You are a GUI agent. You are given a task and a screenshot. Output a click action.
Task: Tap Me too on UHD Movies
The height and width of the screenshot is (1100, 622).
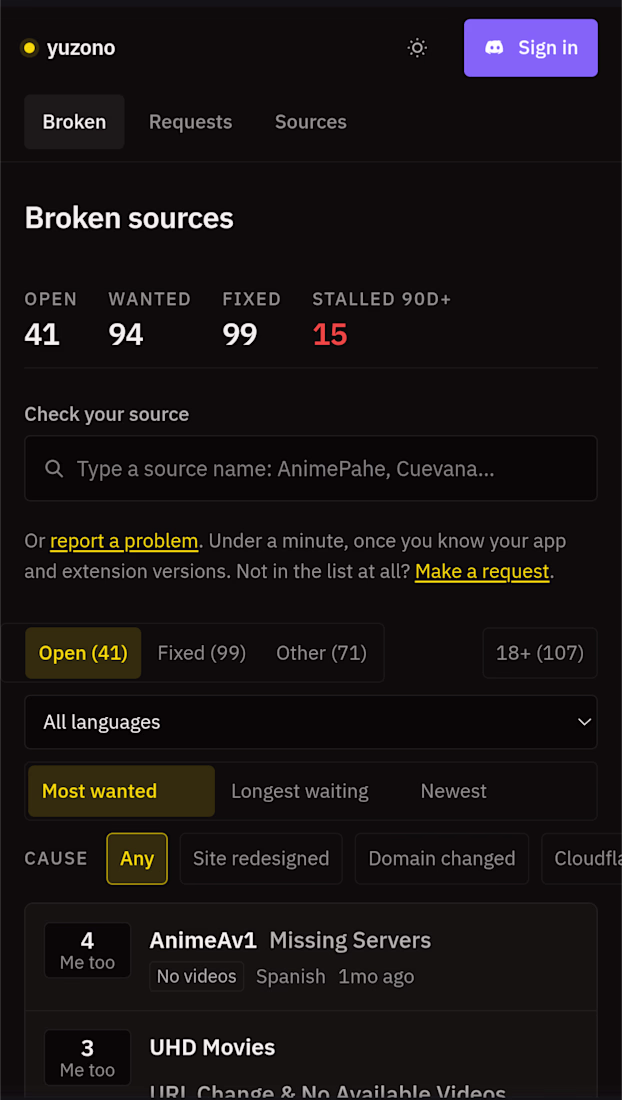point(88,1057)
